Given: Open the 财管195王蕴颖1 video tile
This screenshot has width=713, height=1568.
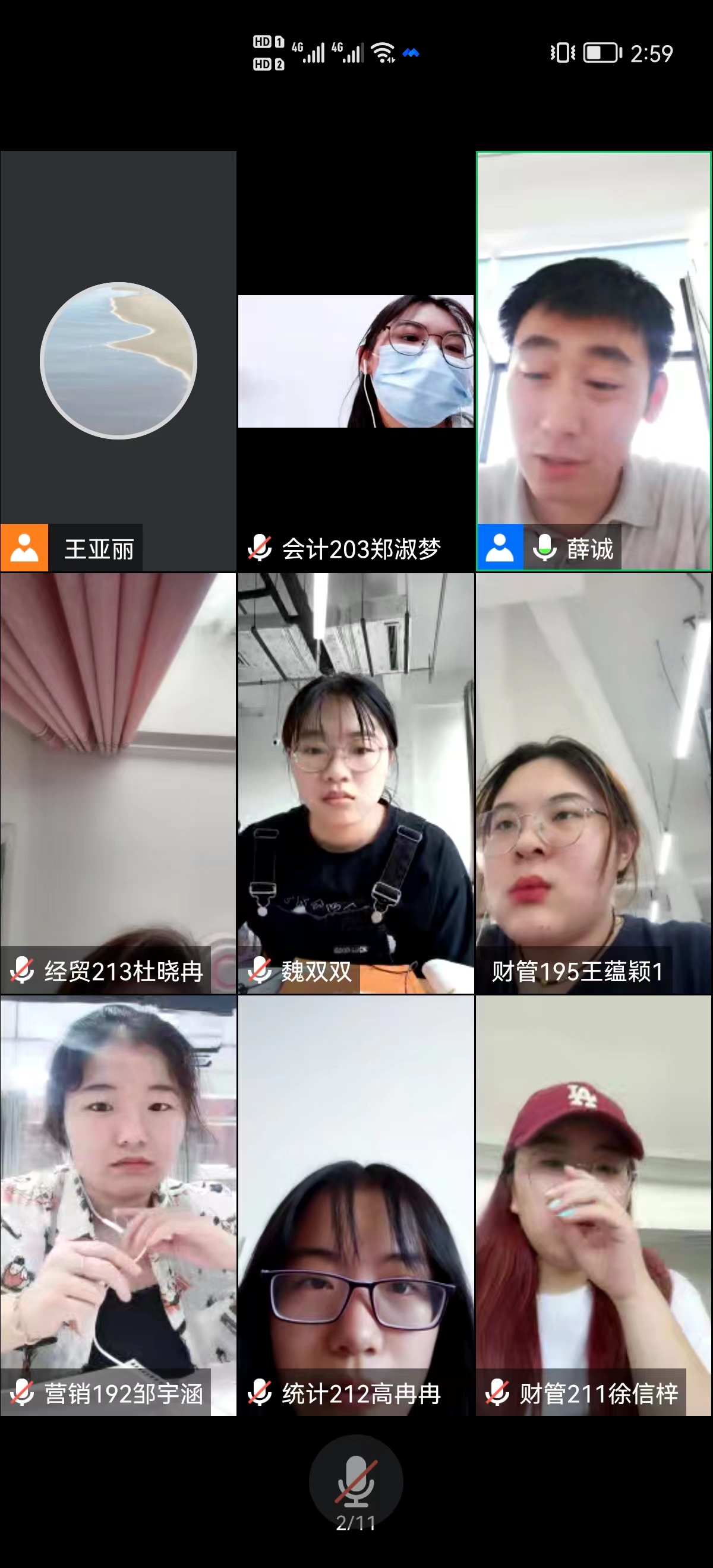Looking at the screenshot, I should (593, 782).
